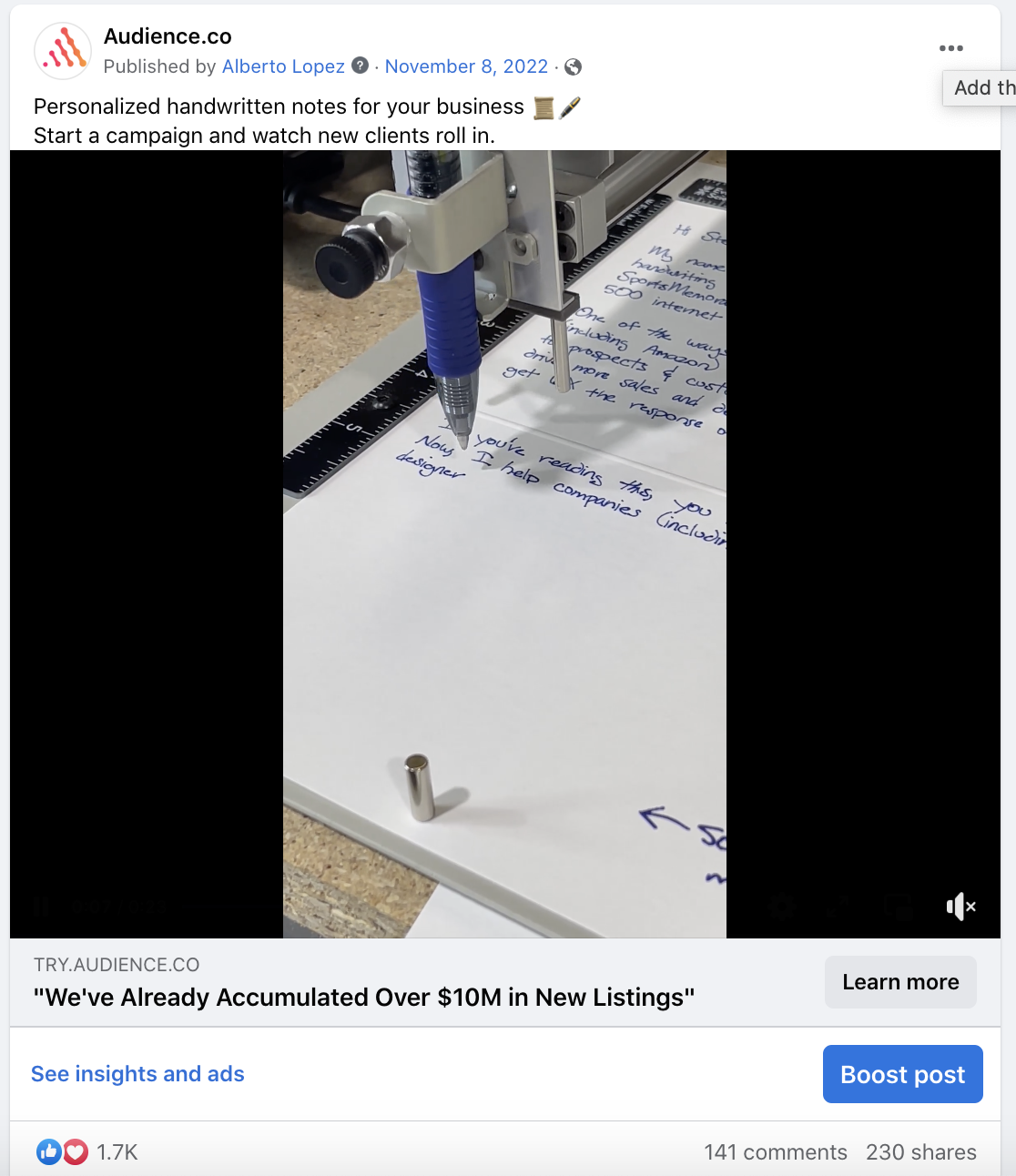The height and width of the screenshot is (1176, 1016).
Task: Open the 141 comments
Action: pyautogui.click(x=775, y=1152)
